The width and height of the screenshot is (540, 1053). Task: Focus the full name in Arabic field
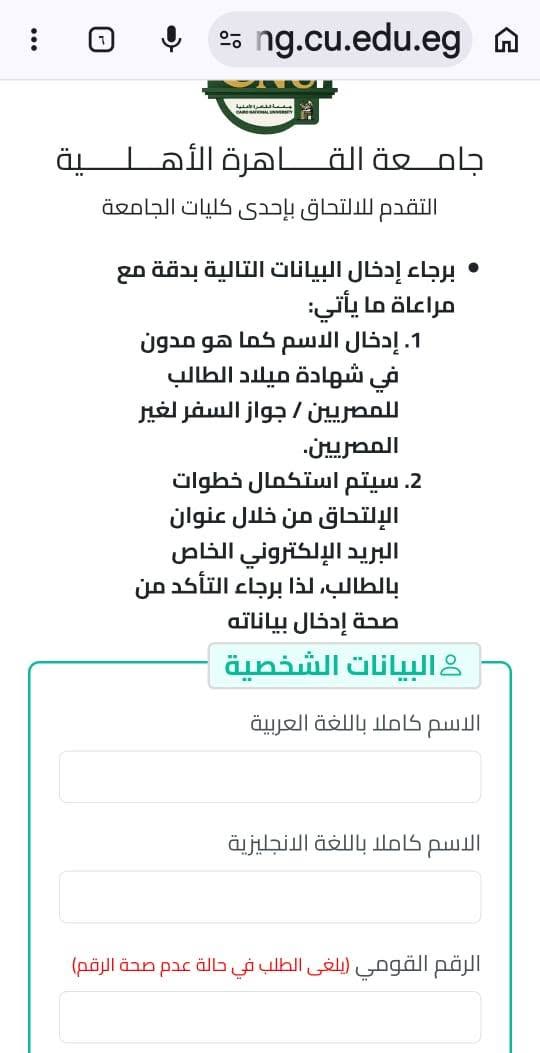pos(270,776)
